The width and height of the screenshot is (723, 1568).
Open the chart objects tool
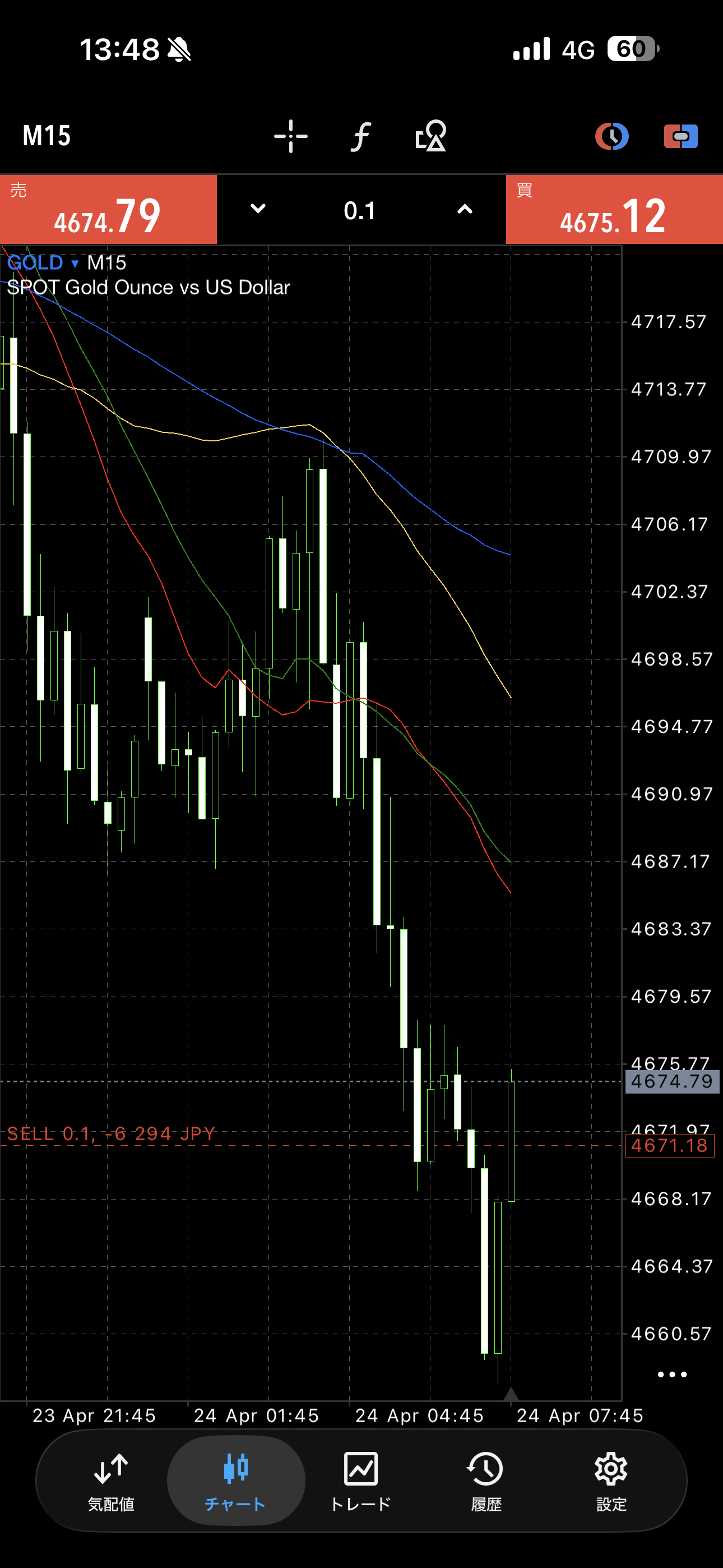pyautogui.click(x=431, y=136)
